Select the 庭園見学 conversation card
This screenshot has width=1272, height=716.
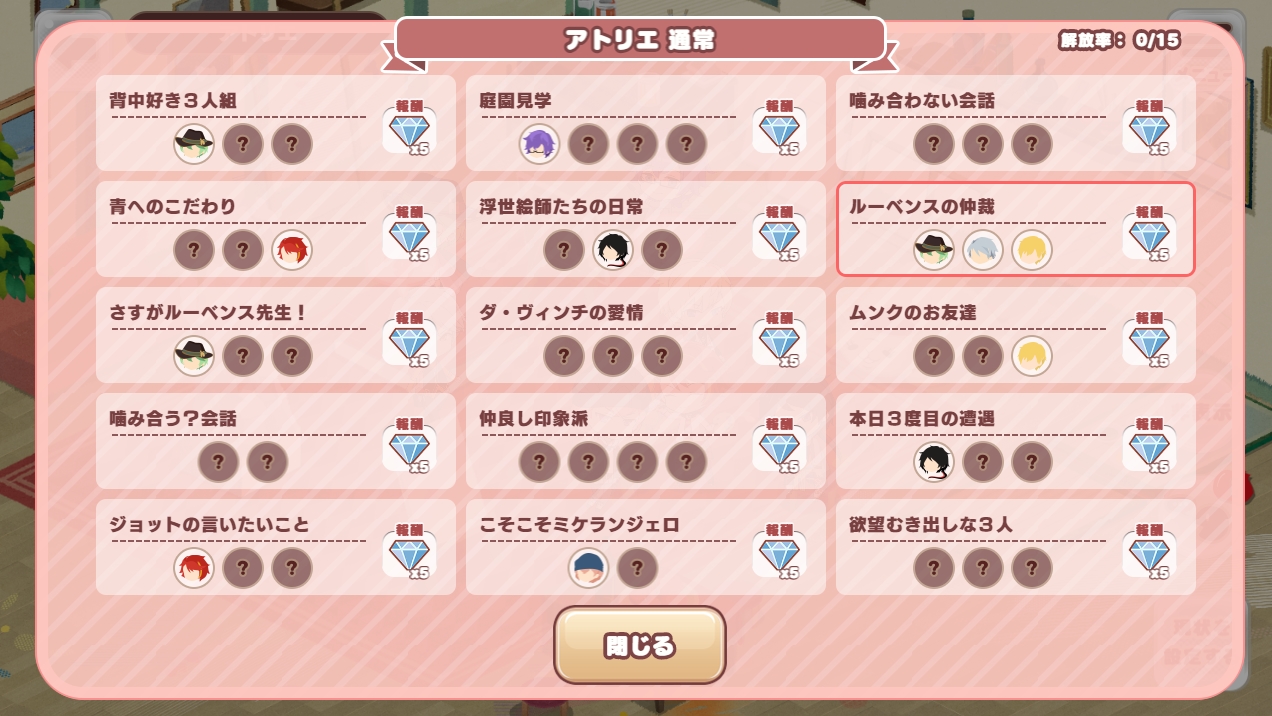pyautogui.click(x=645, y=123)
